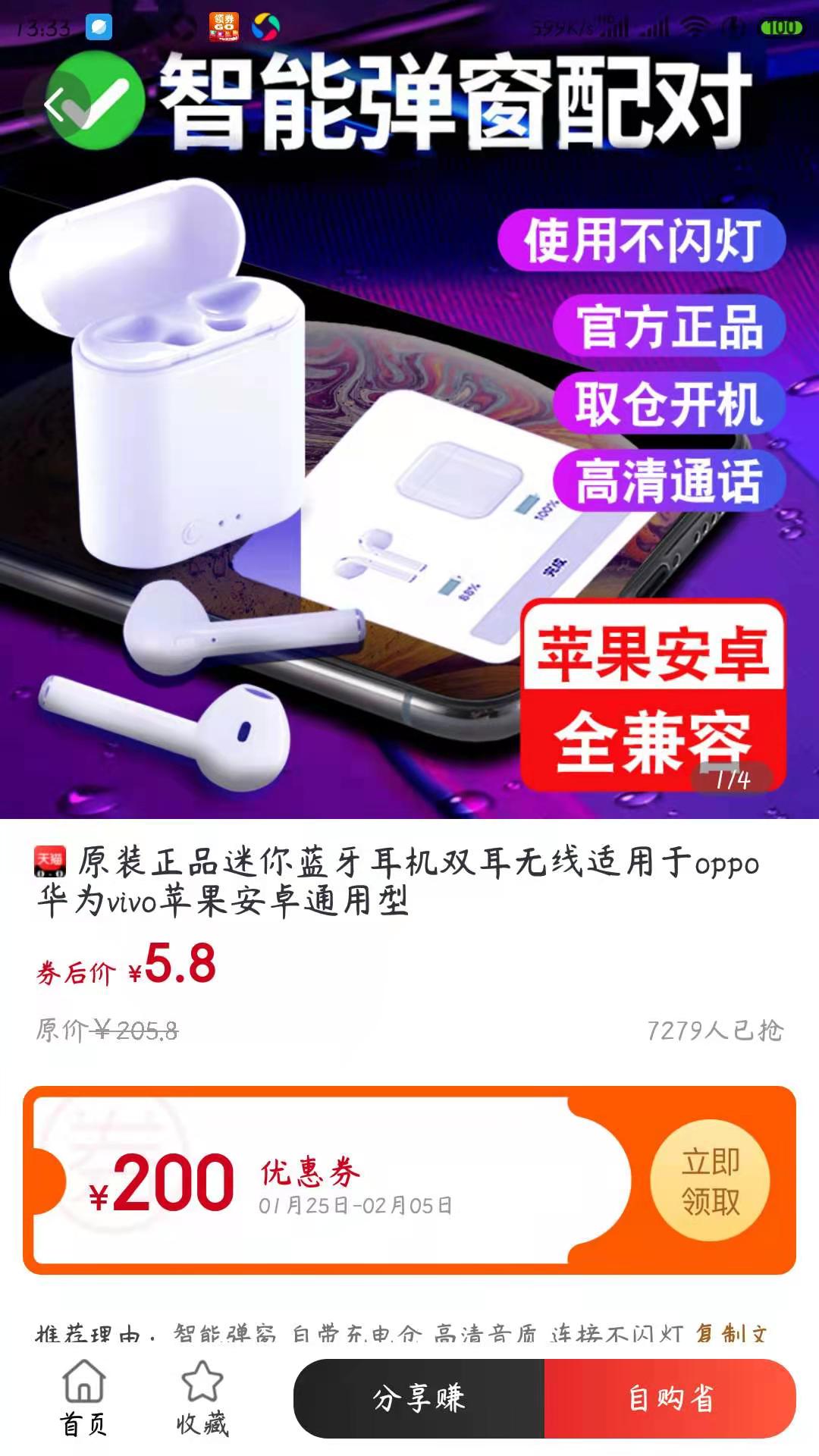
Task: Tap the 自购省 self-purchase button
Action: (670, 1398)
